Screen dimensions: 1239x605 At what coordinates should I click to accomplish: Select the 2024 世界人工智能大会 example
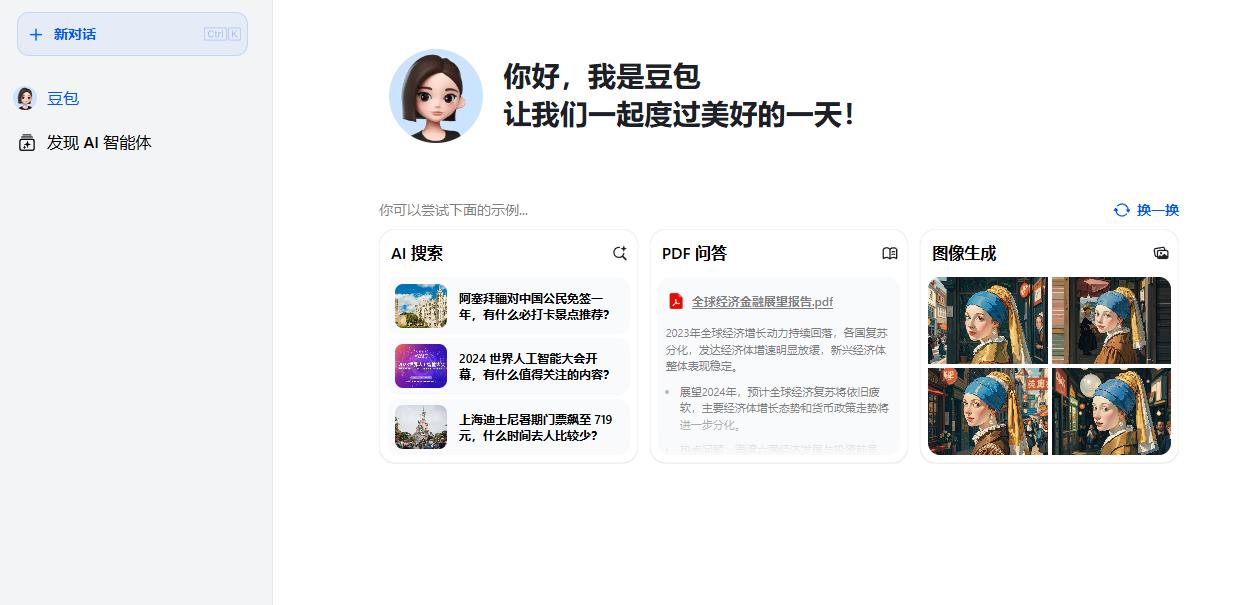(512, 366)
